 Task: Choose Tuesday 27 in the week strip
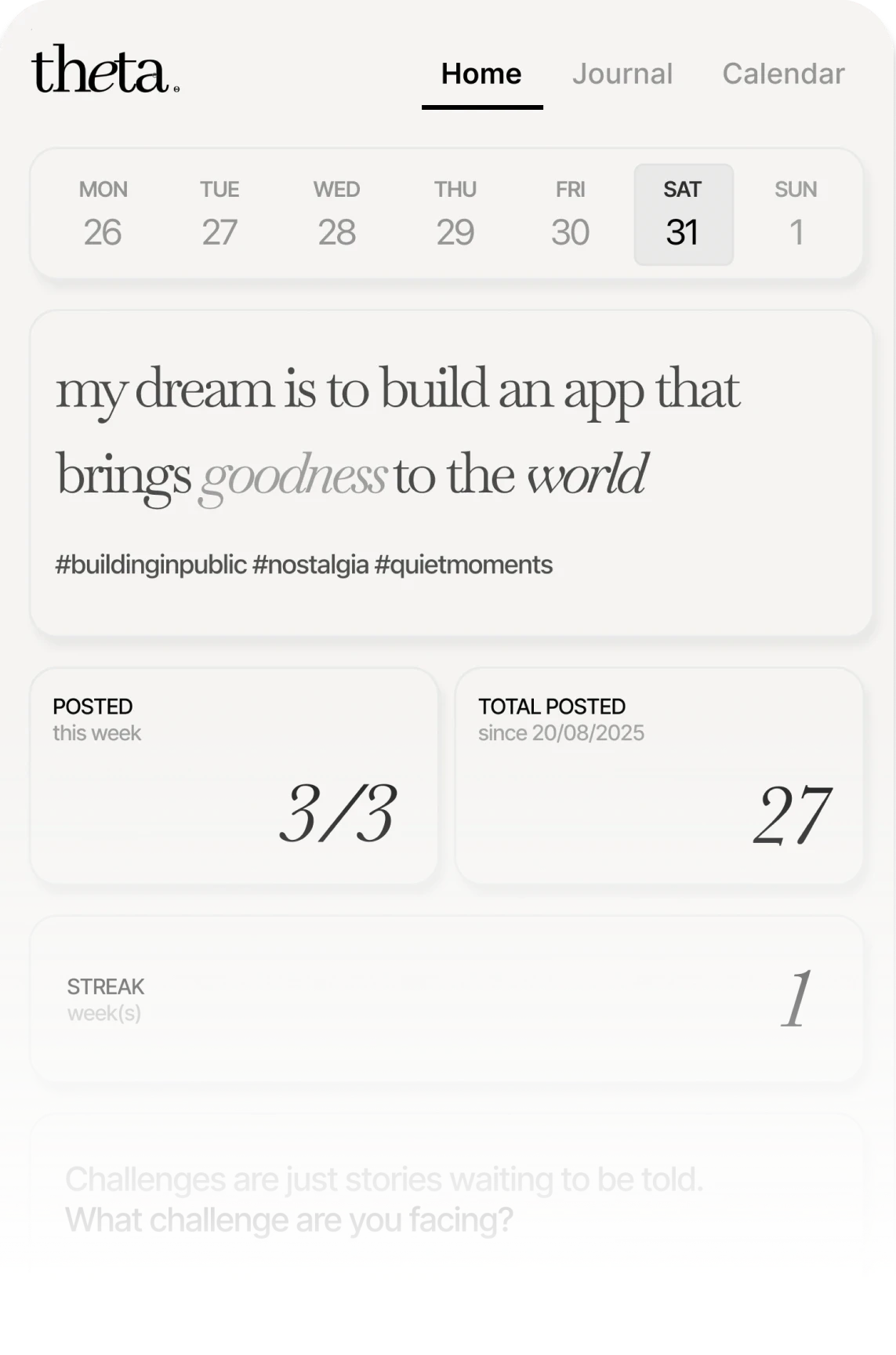[x=219, y=214]
